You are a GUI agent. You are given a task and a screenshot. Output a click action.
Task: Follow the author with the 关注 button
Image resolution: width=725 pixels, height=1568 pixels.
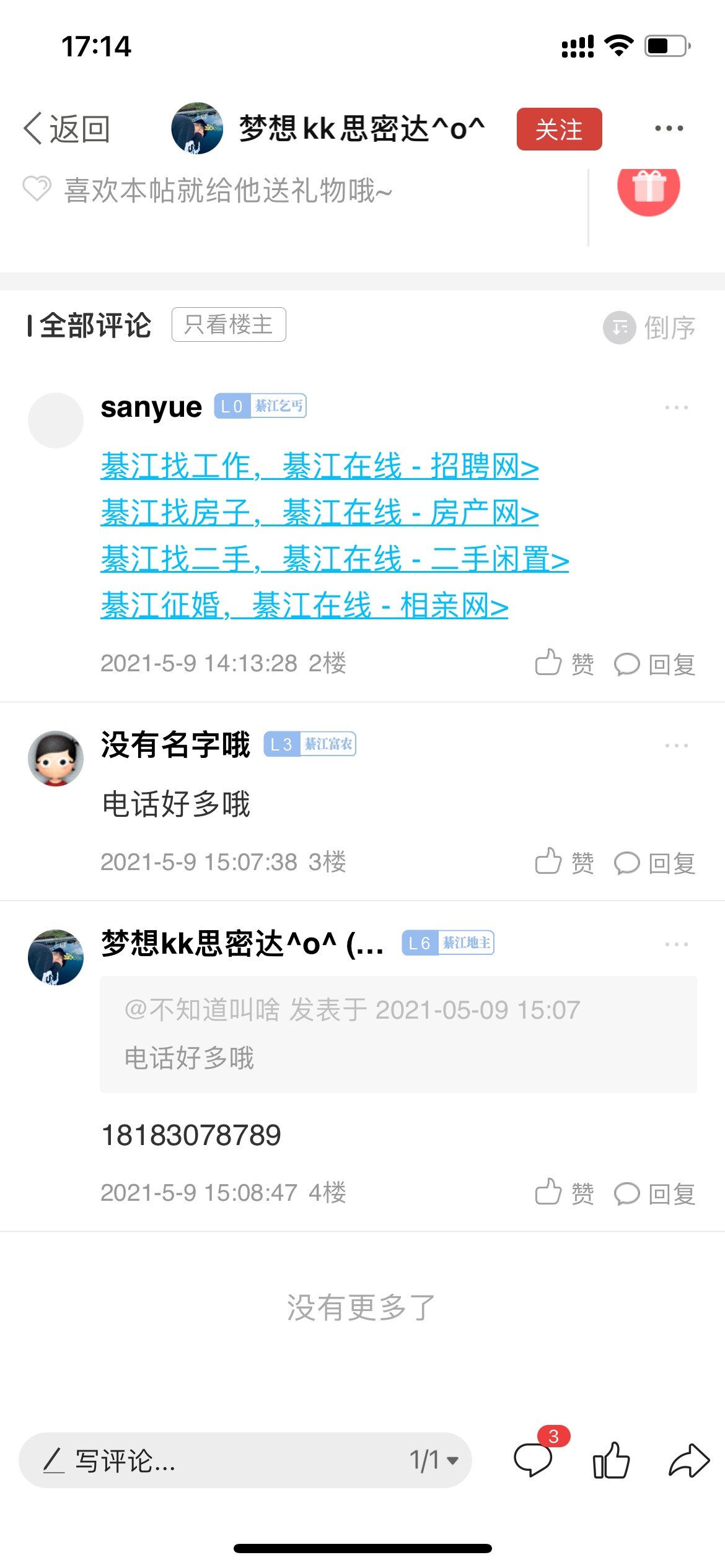559,129
